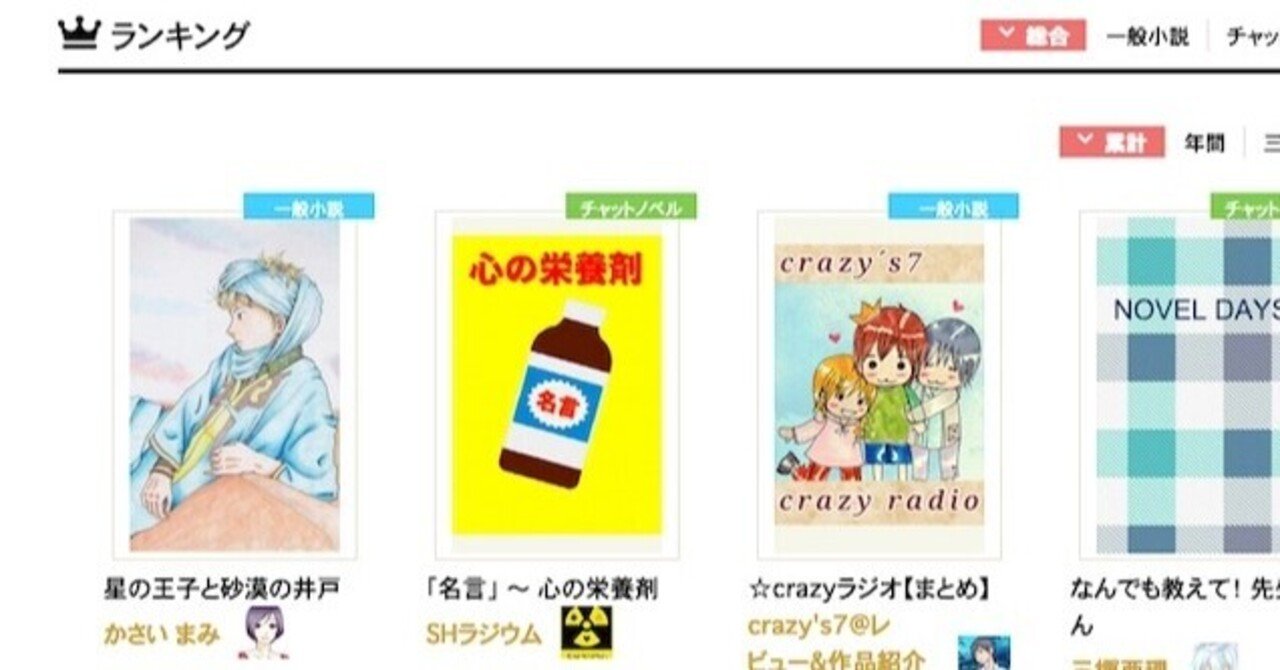Select the 総合 ranking tab

pyautogui.click(x=1032, y=37)
